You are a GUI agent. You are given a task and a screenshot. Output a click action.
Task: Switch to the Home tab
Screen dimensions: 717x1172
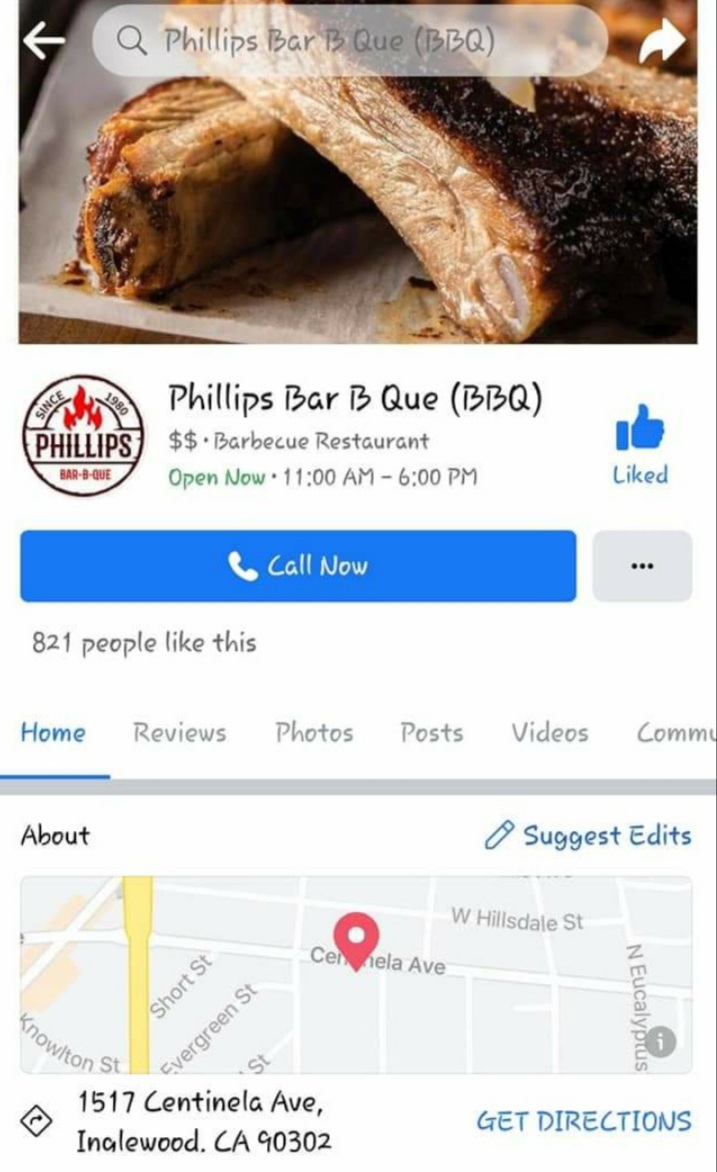(x=53, y=733)
